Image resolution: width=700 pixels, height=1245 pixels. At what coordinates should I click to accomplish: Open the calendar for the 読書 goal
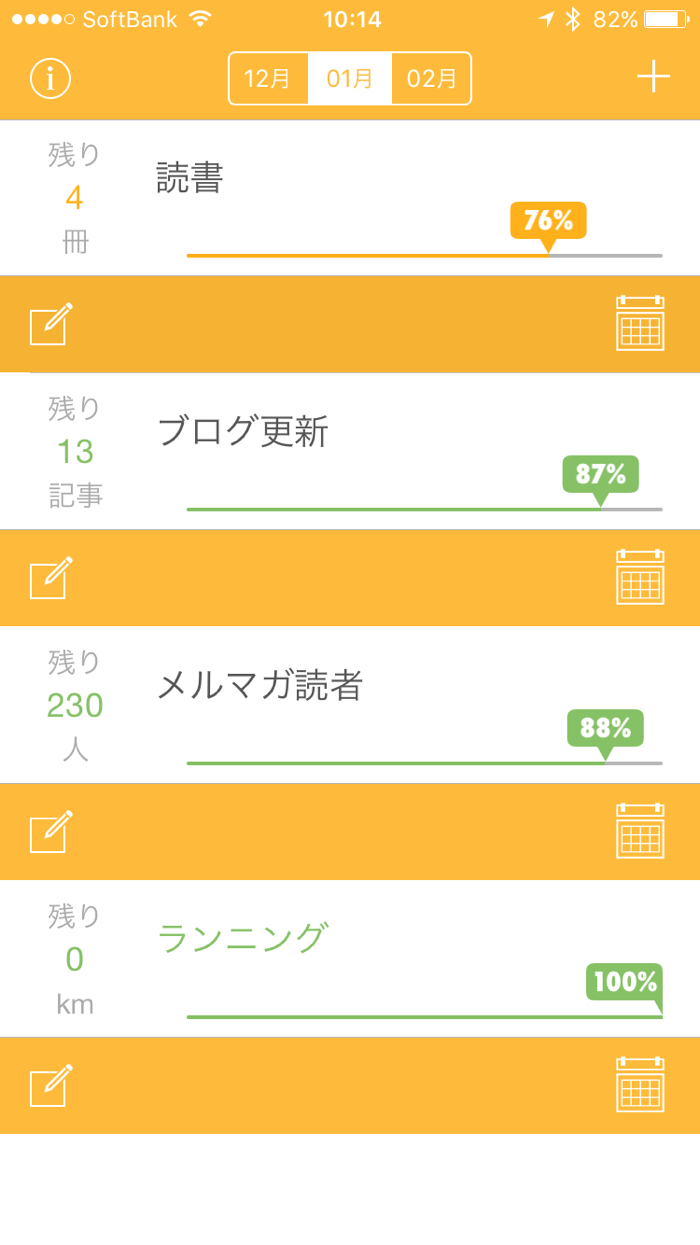point(640,324)
